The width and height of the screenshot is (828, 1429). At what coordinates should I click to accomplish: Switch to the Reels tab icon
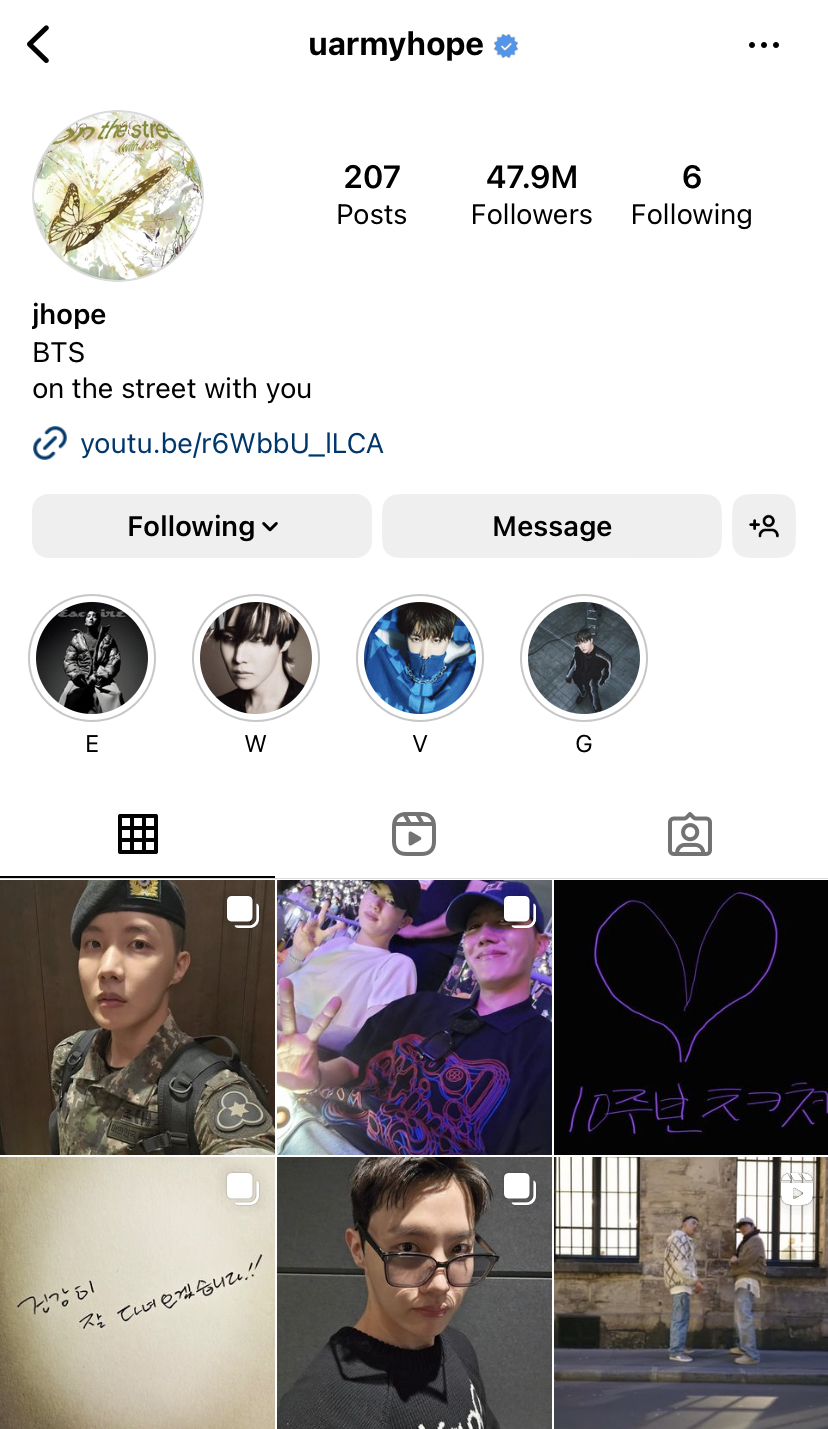[413, 833]
